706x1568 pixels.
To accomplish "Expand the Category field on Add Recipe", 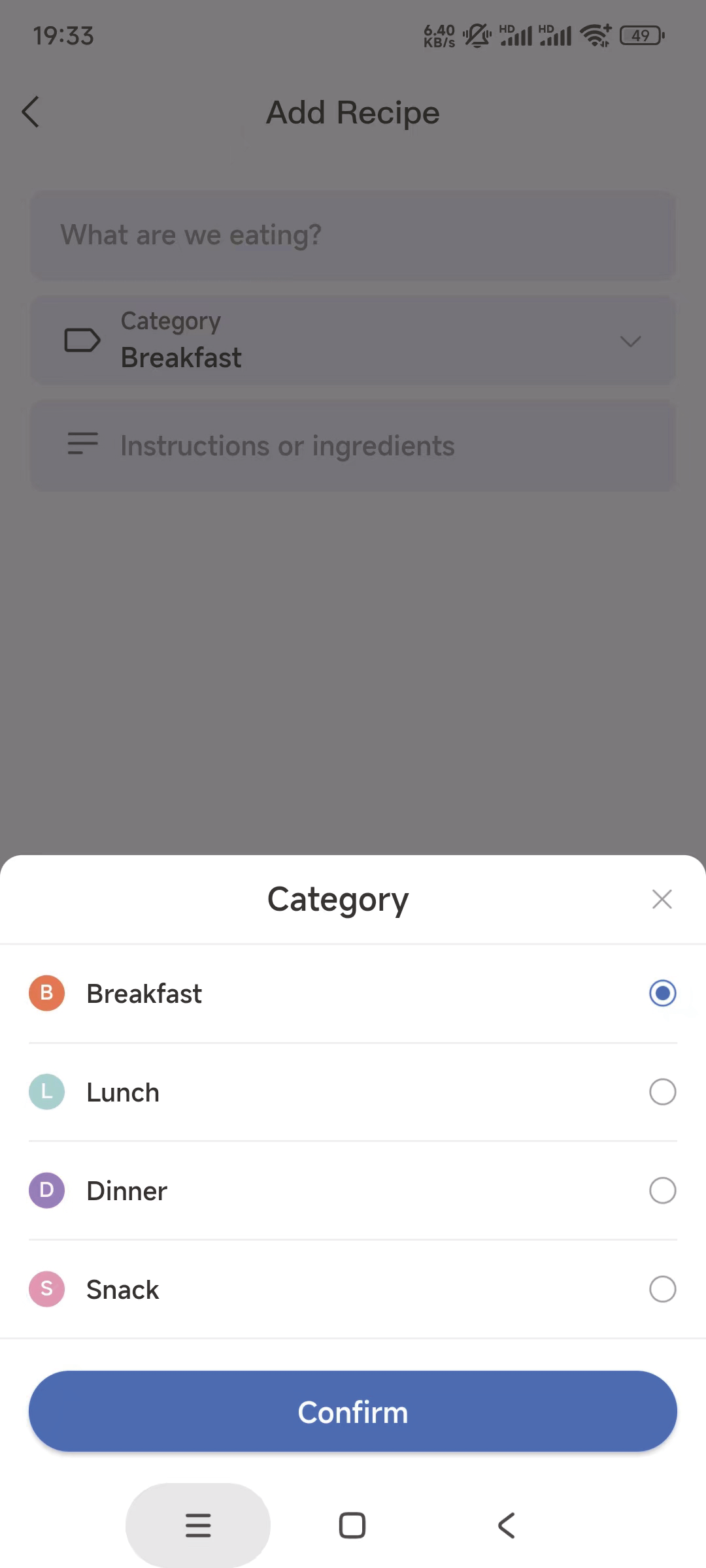I will pyautogui.click(x=353, y=340).
